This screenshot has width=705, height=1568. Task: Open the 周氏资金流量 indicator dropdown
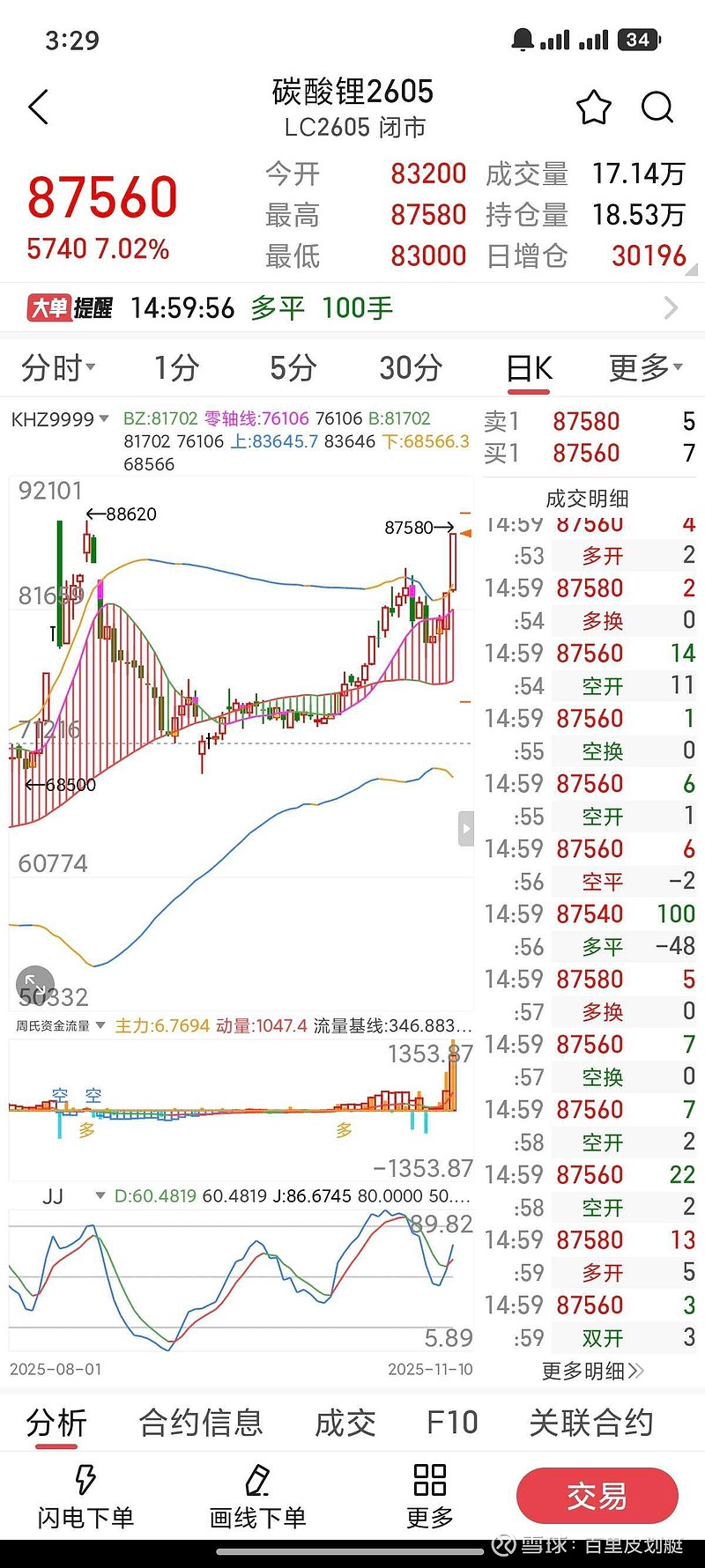pyautogui.click(x=100, y=1025)
